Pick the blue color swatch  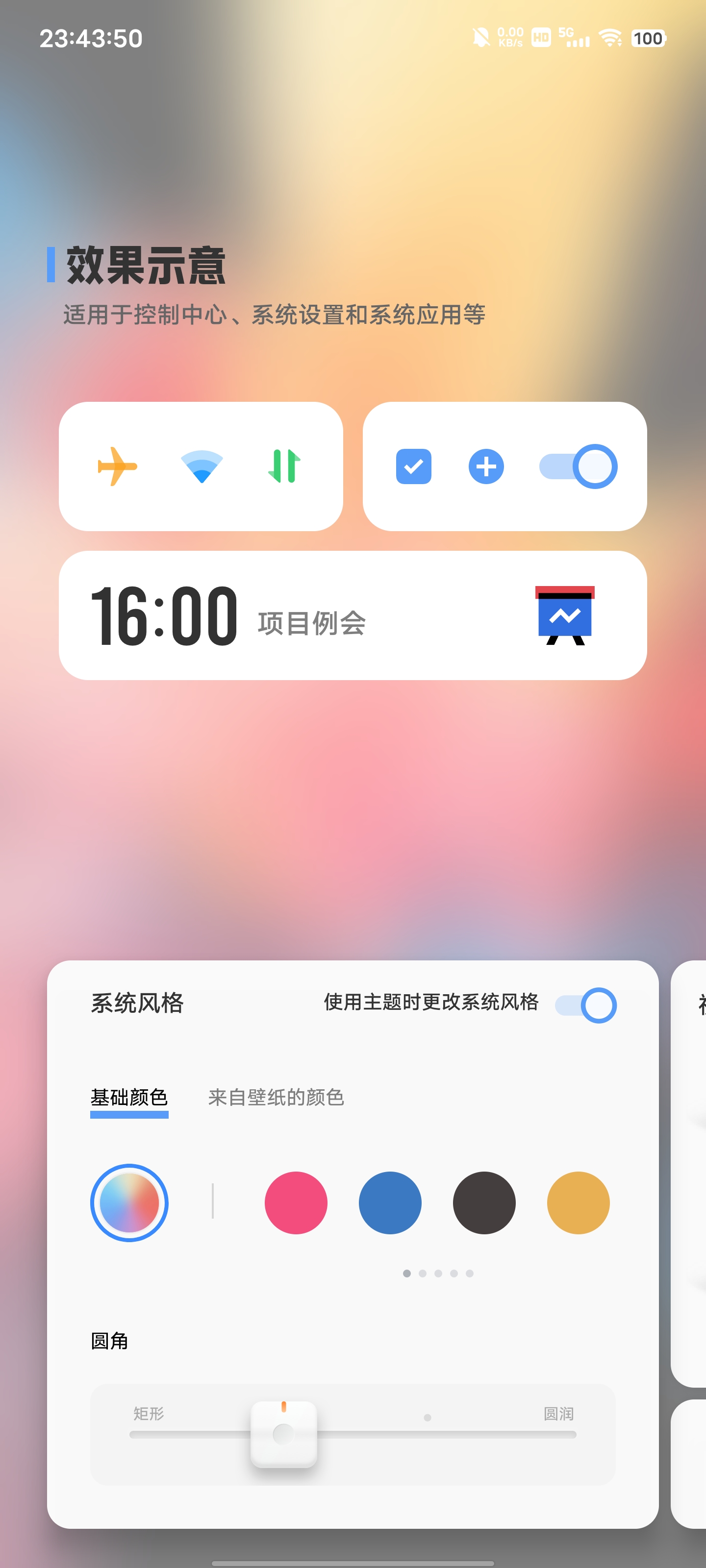[x=390, y=1203]
